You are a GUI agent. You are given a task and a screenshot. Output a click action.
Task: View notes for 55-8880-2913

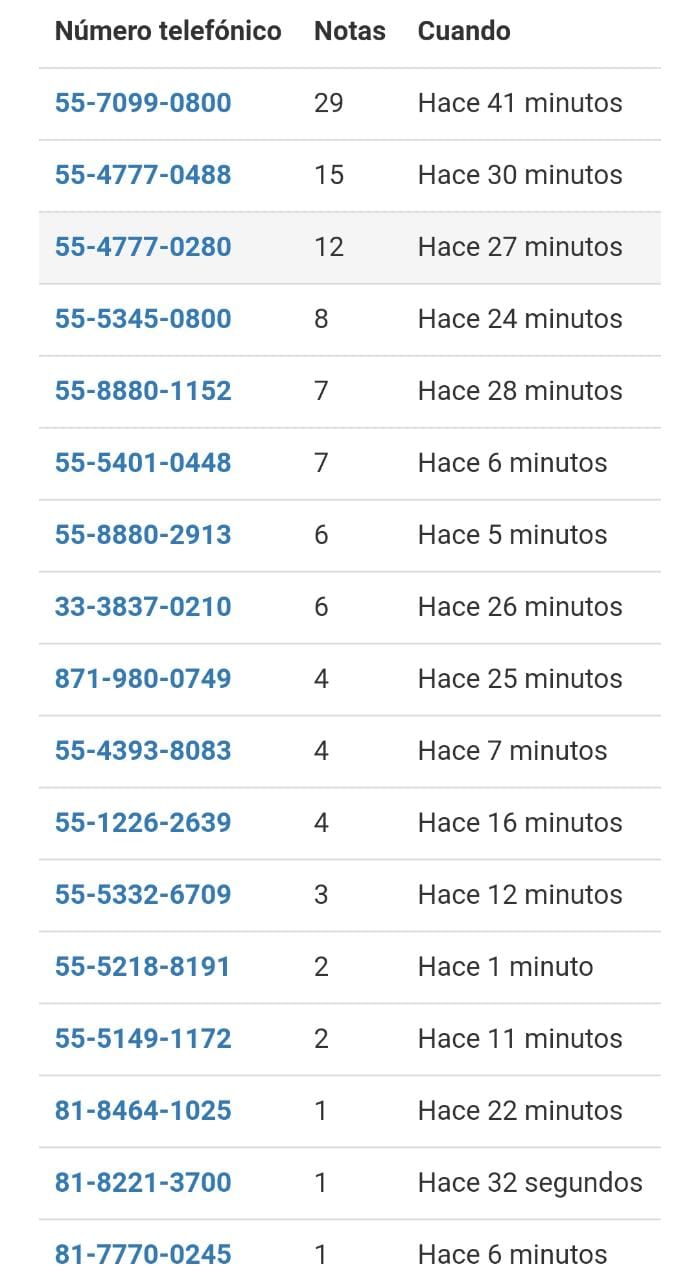point(143,535)
